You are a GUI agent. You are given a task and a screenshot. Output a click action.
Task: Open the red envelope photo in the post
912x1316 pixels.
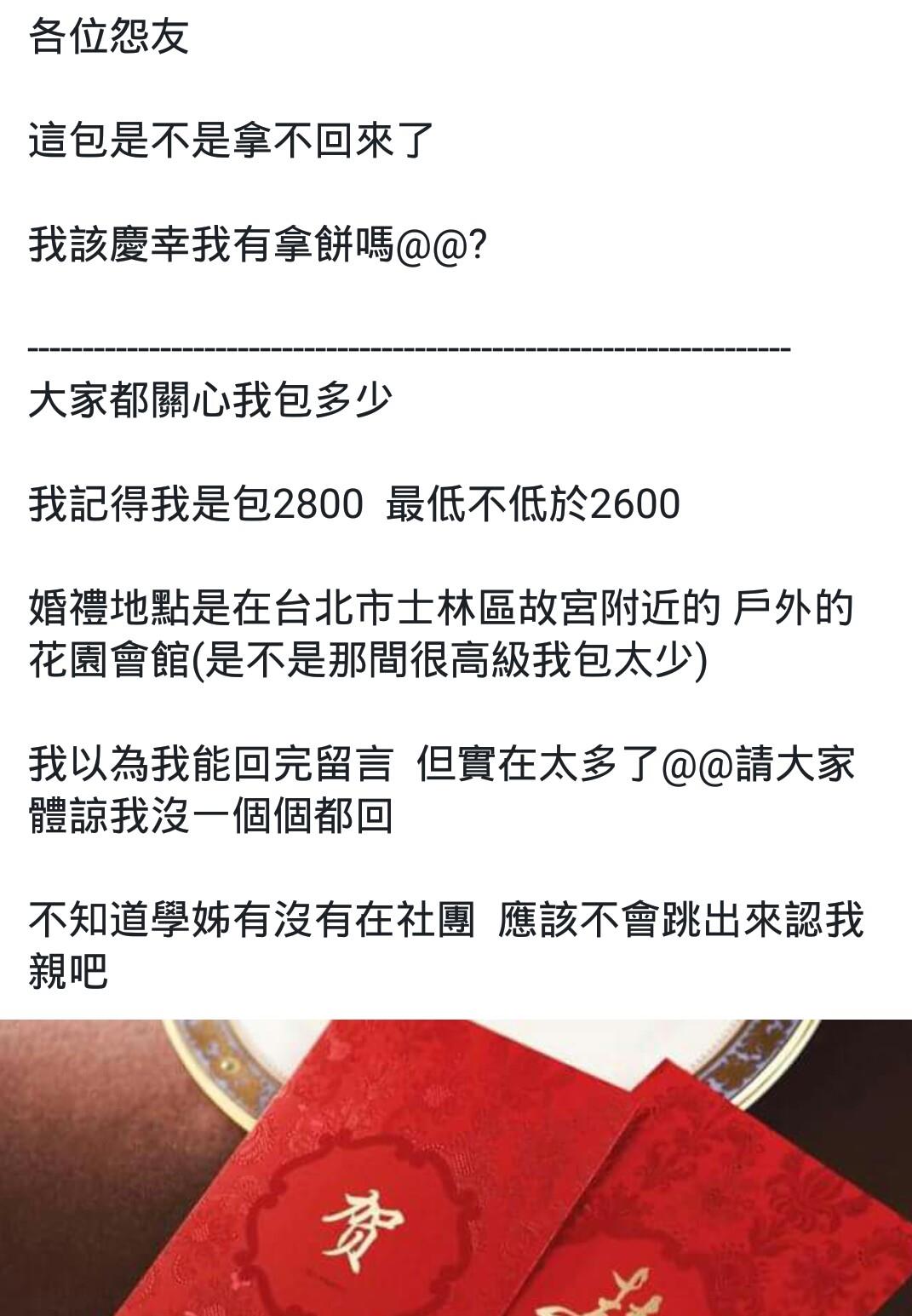[x=456, y=1167]
